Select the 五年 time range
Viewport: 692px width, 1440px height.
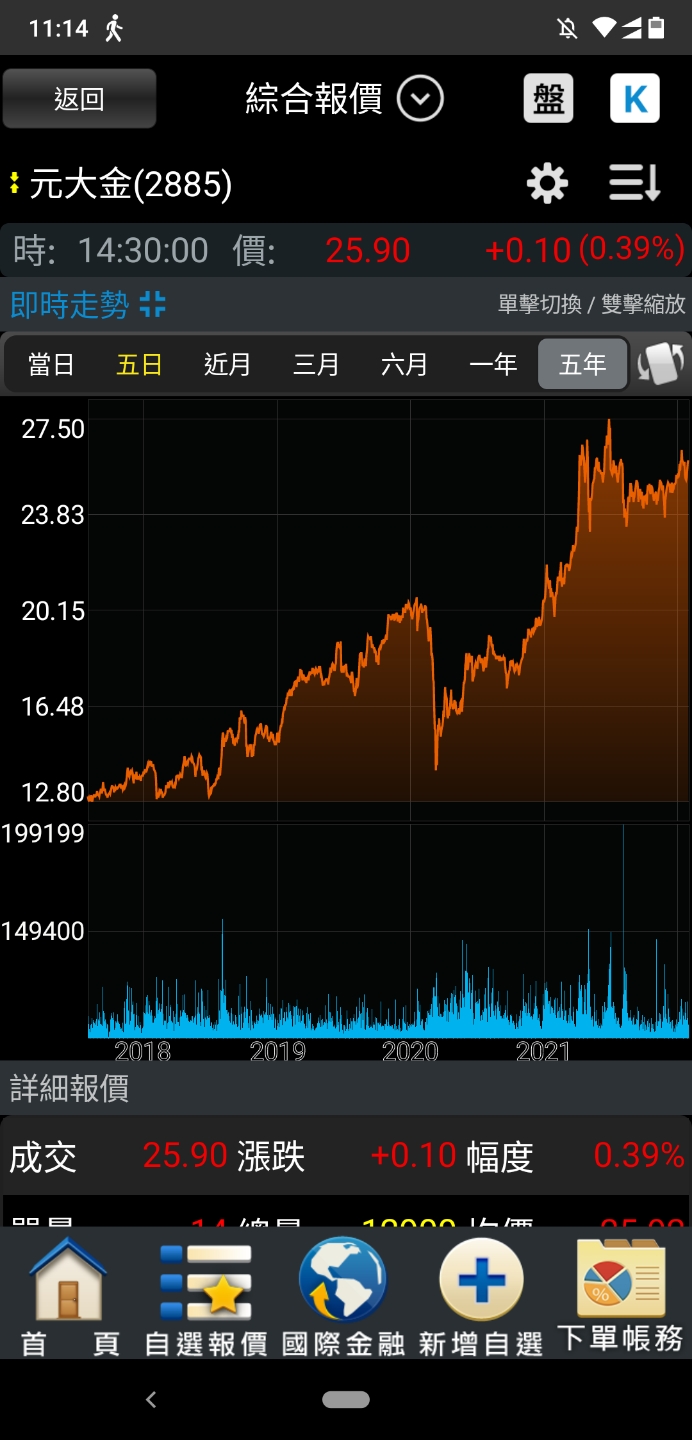coord(582,364)
